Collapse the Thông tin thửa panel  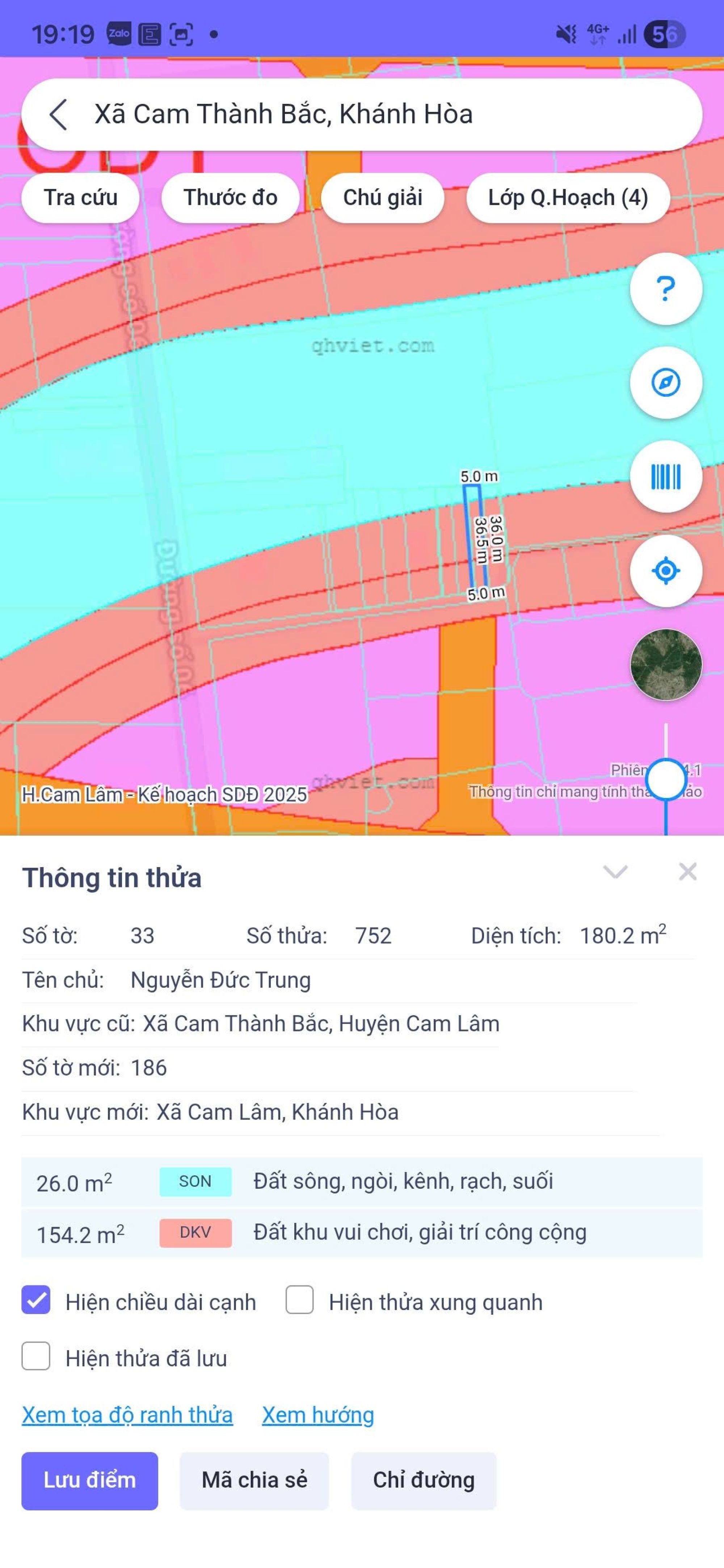coord(615,872)
